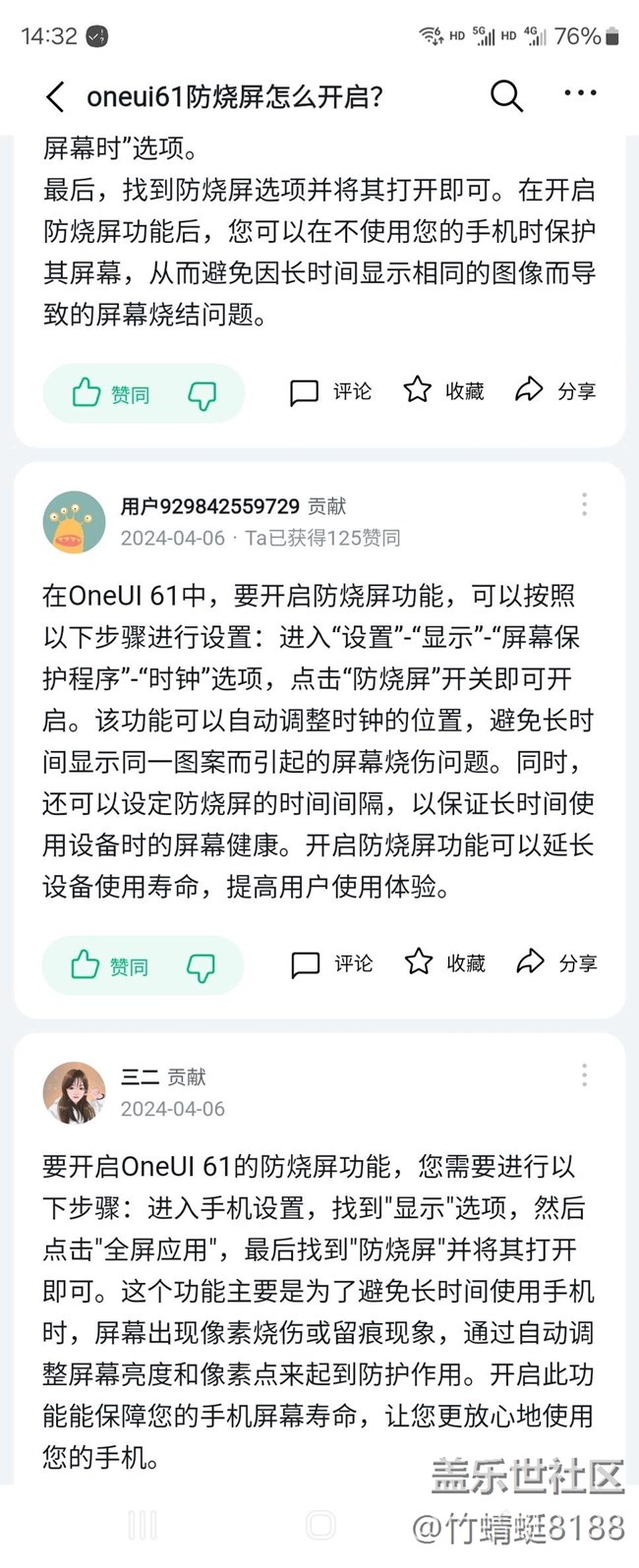639x1568 pixels.
Task: Save 用户929842559729's answer to favorites
Action: 445,962
